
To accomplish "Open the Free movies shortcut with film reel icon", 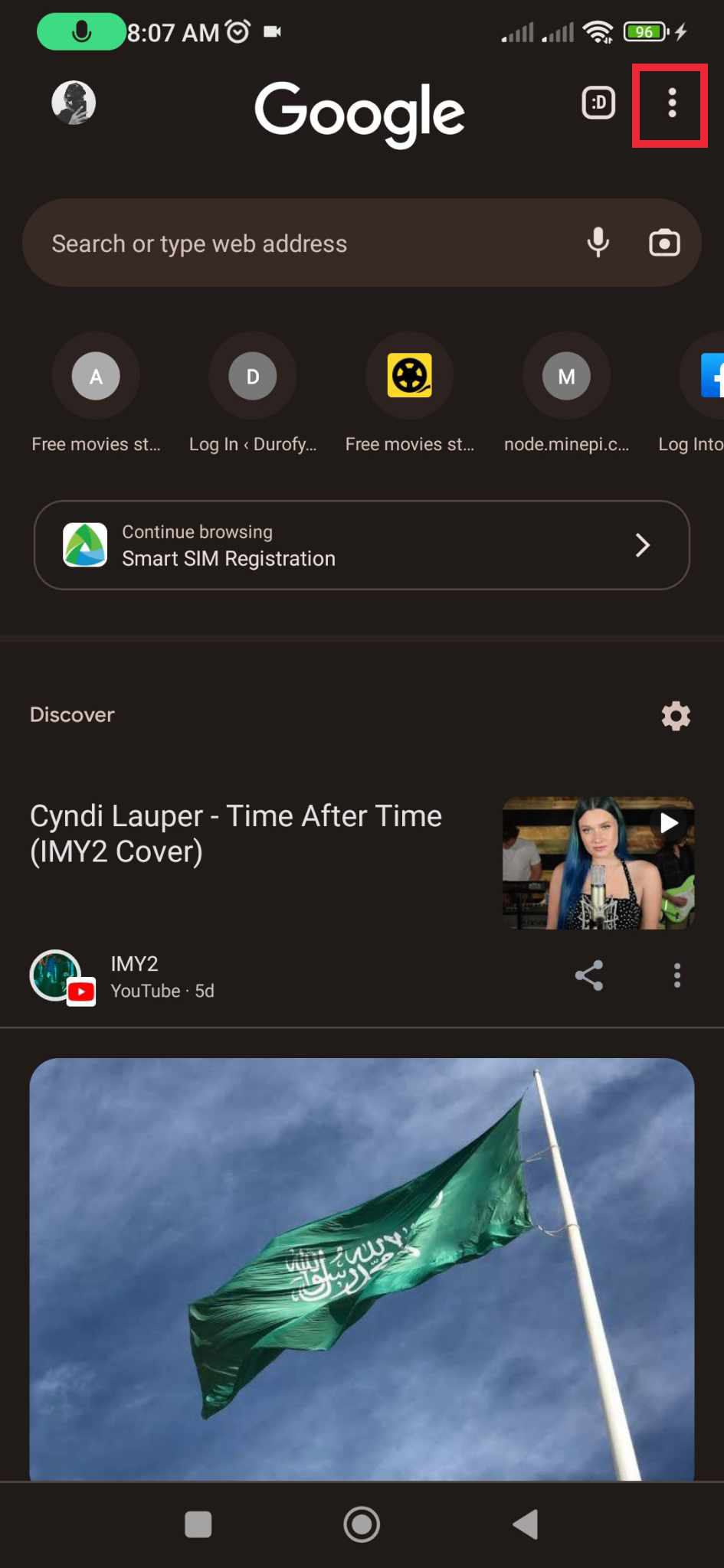I will click(410, 377).
